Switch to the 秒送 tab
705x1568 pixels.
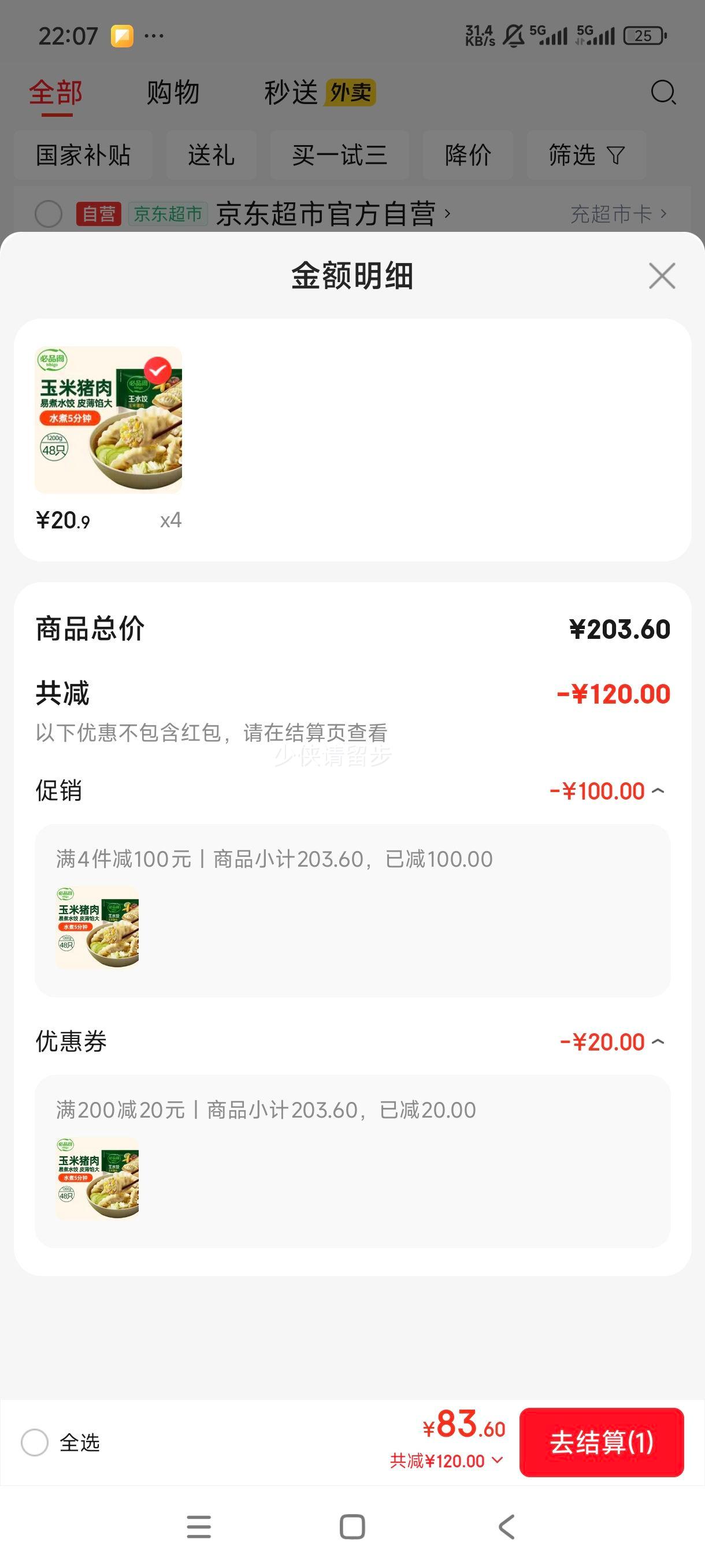291,93
